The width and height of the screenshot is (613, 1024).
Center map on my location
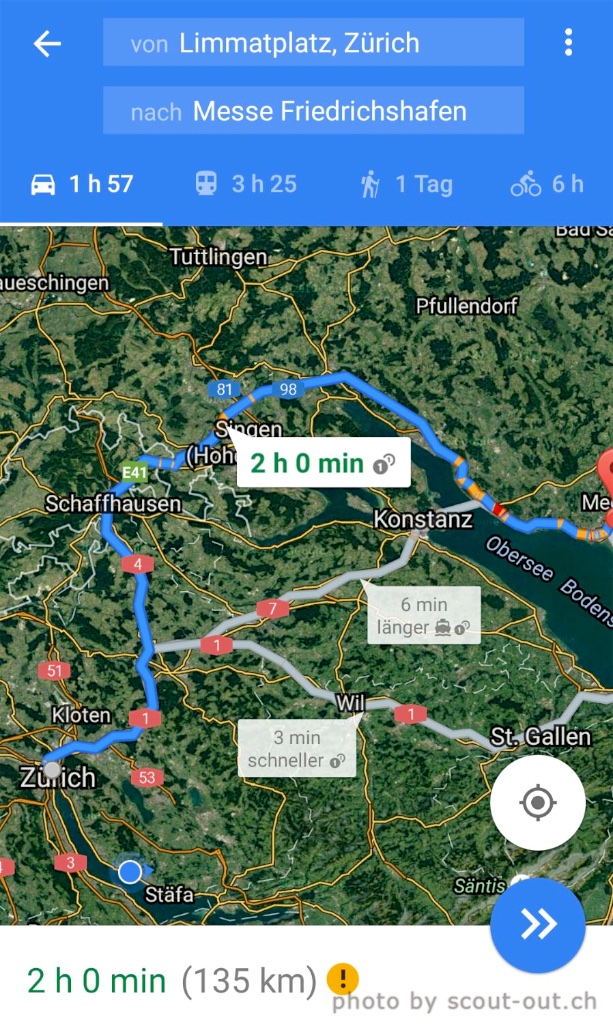(538, 803)
